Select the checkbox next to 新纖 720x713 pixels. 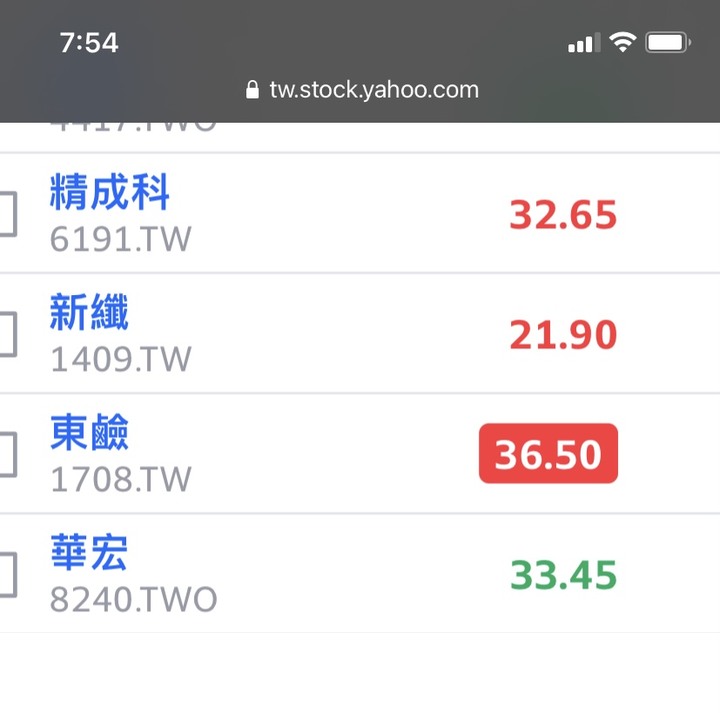point(8,334)
